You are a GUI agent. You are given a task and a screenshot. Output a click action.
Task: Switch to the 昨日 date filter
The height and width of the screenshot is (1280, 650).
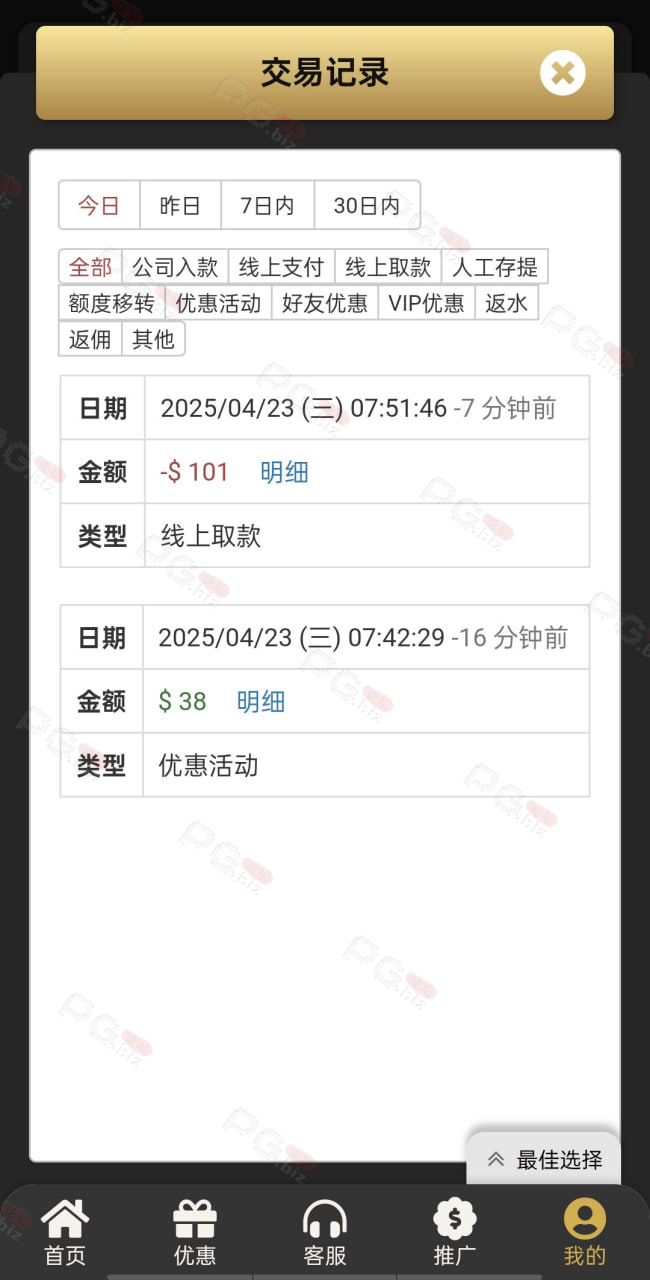coord(180,205)
